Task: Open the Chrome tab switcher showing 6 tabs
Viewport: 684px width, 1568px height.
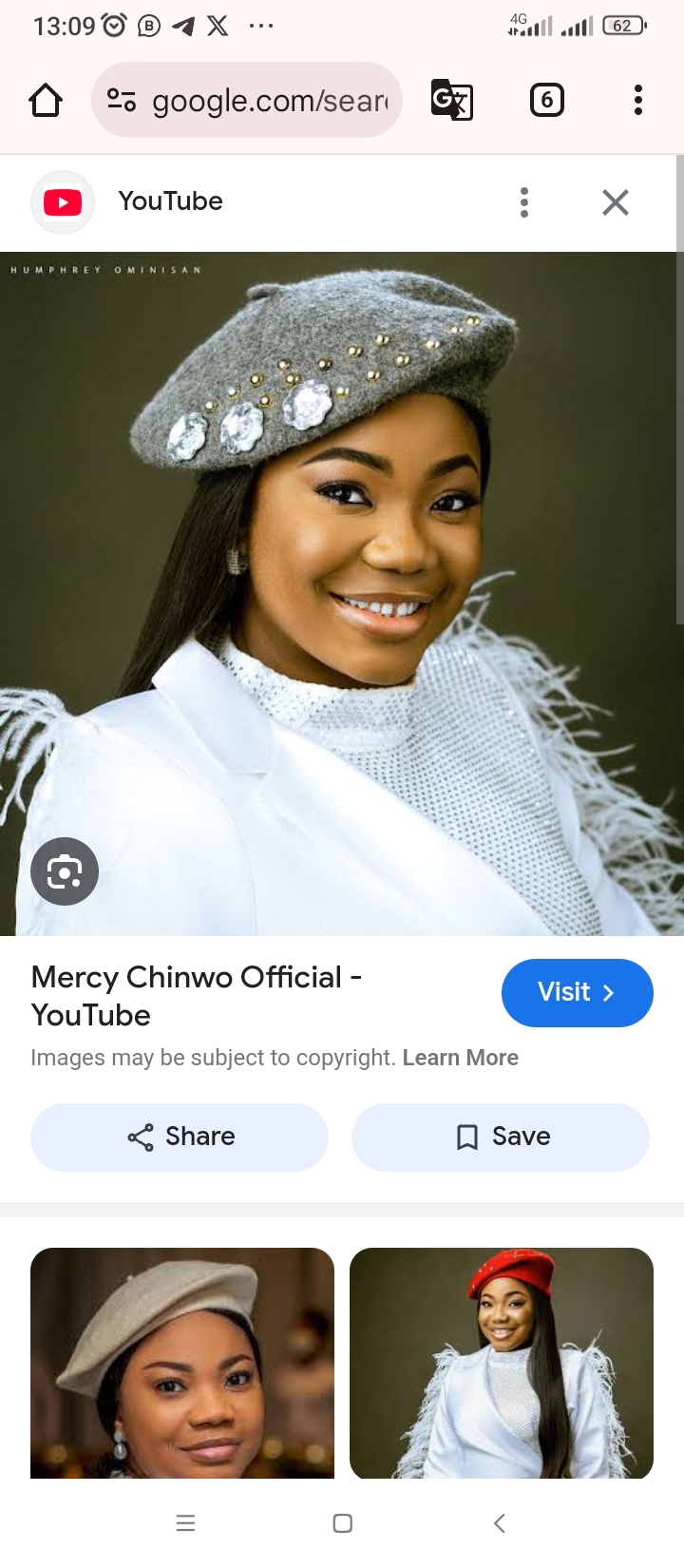Action: [547, 100]
